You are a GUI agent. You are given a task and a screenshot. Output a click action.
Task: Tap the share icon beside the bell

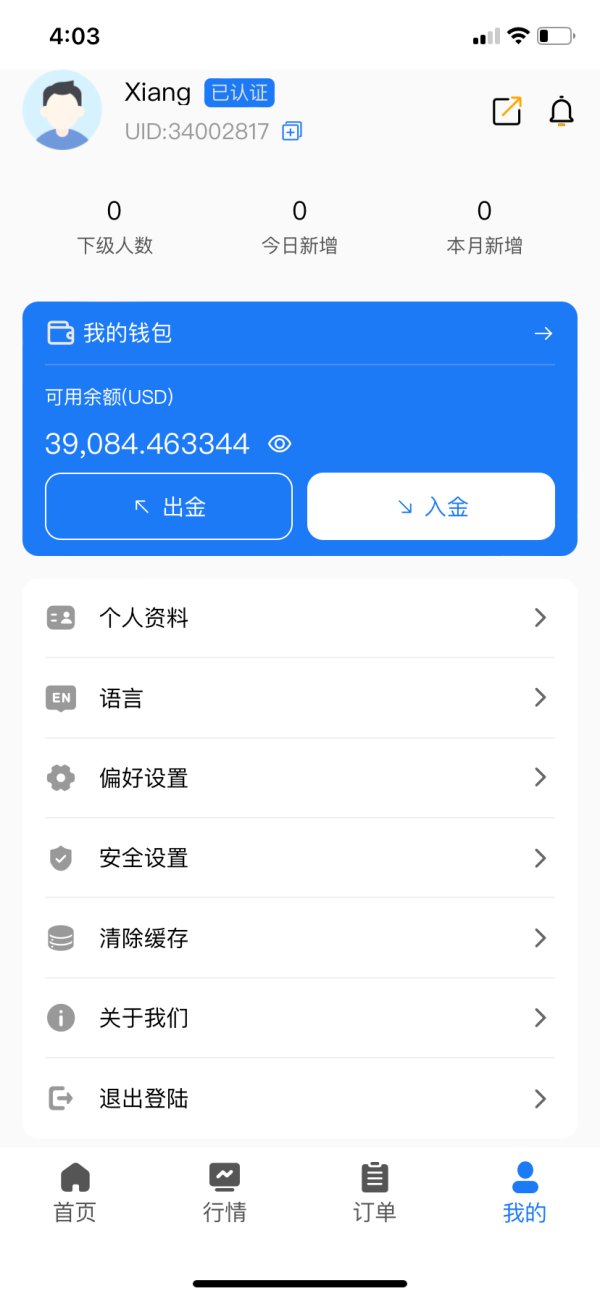click(508, 111)
